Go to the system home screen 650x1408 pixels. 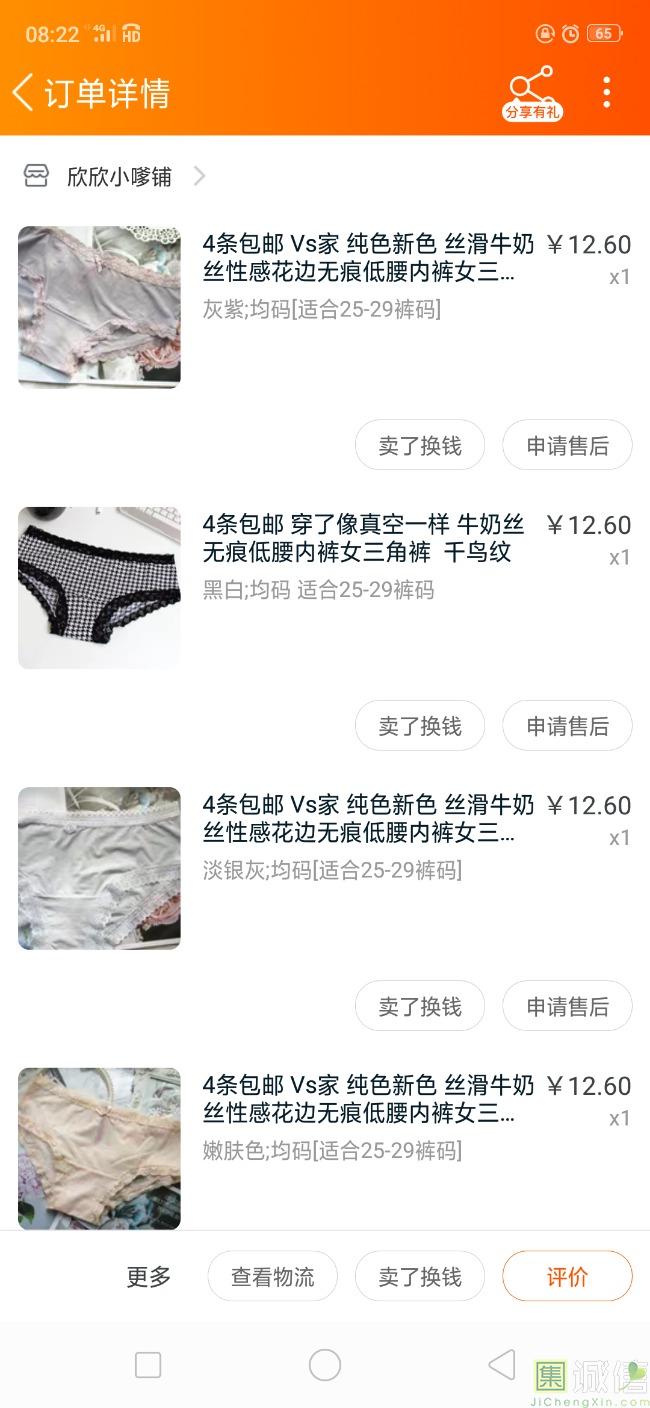(325, 1365)
